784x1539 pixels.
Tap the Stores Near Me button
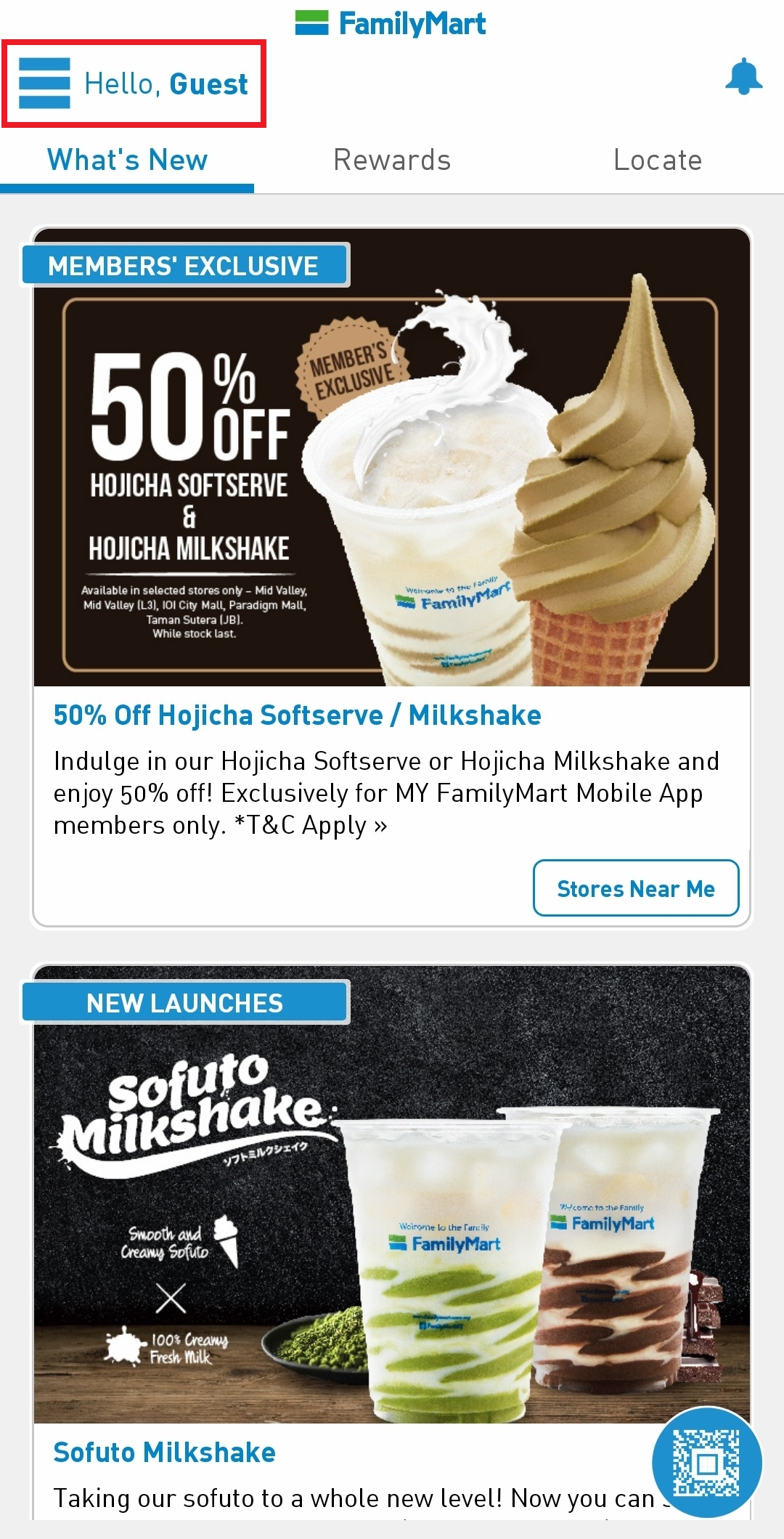coord(636,888)
